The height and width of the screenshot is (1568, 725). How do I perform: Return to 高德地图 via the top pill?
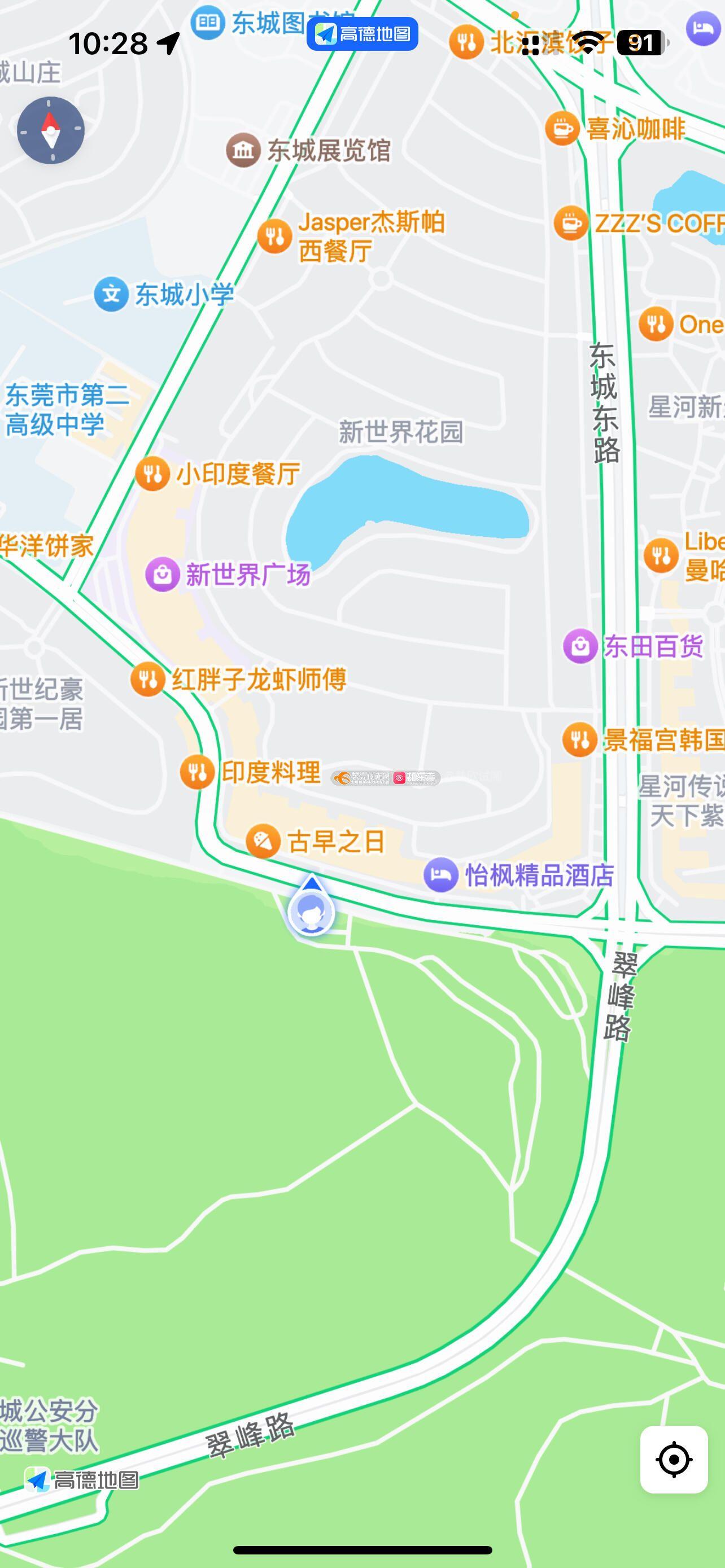362,34
